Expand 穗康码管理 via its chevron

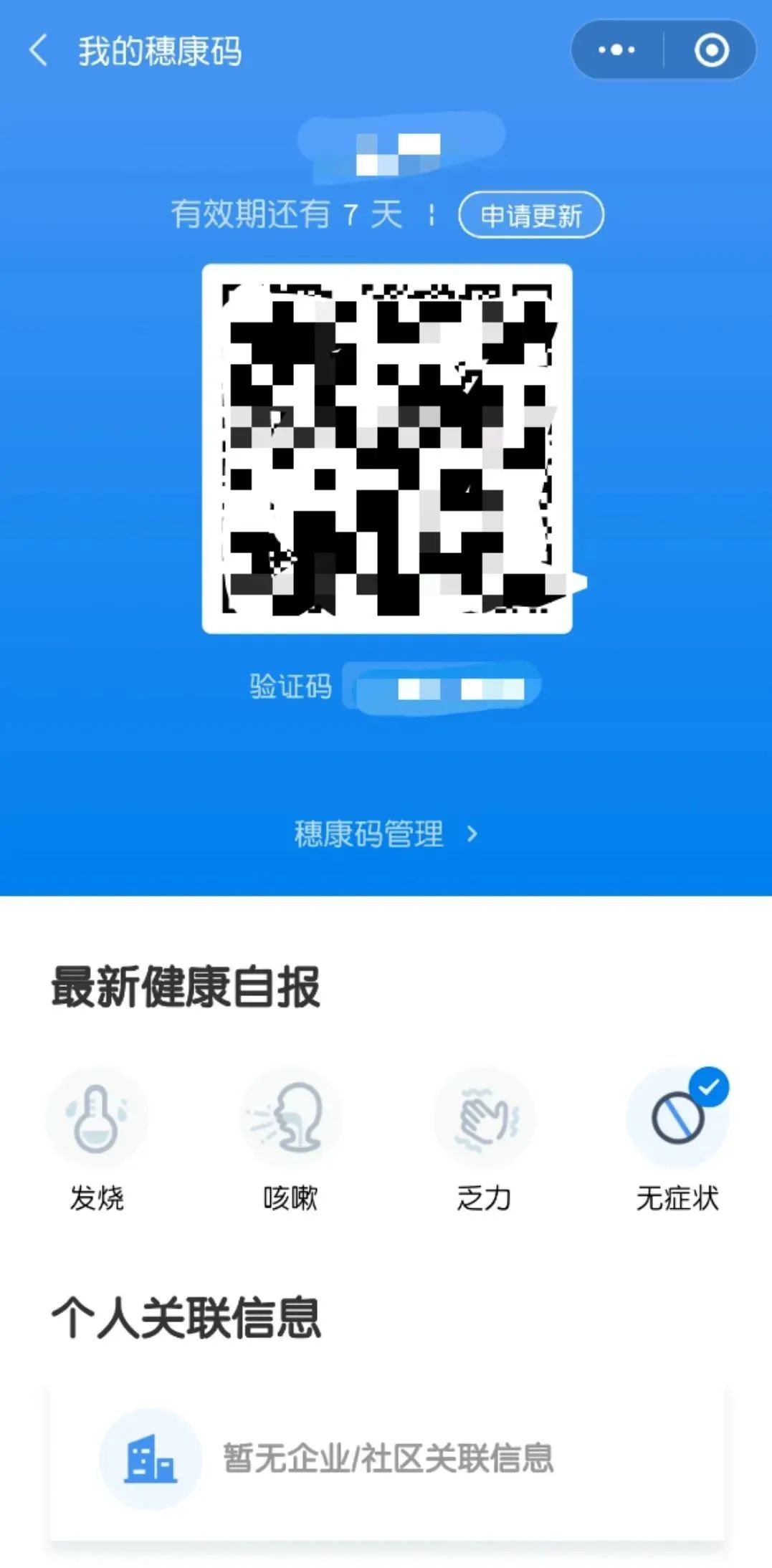pos(472,833)
